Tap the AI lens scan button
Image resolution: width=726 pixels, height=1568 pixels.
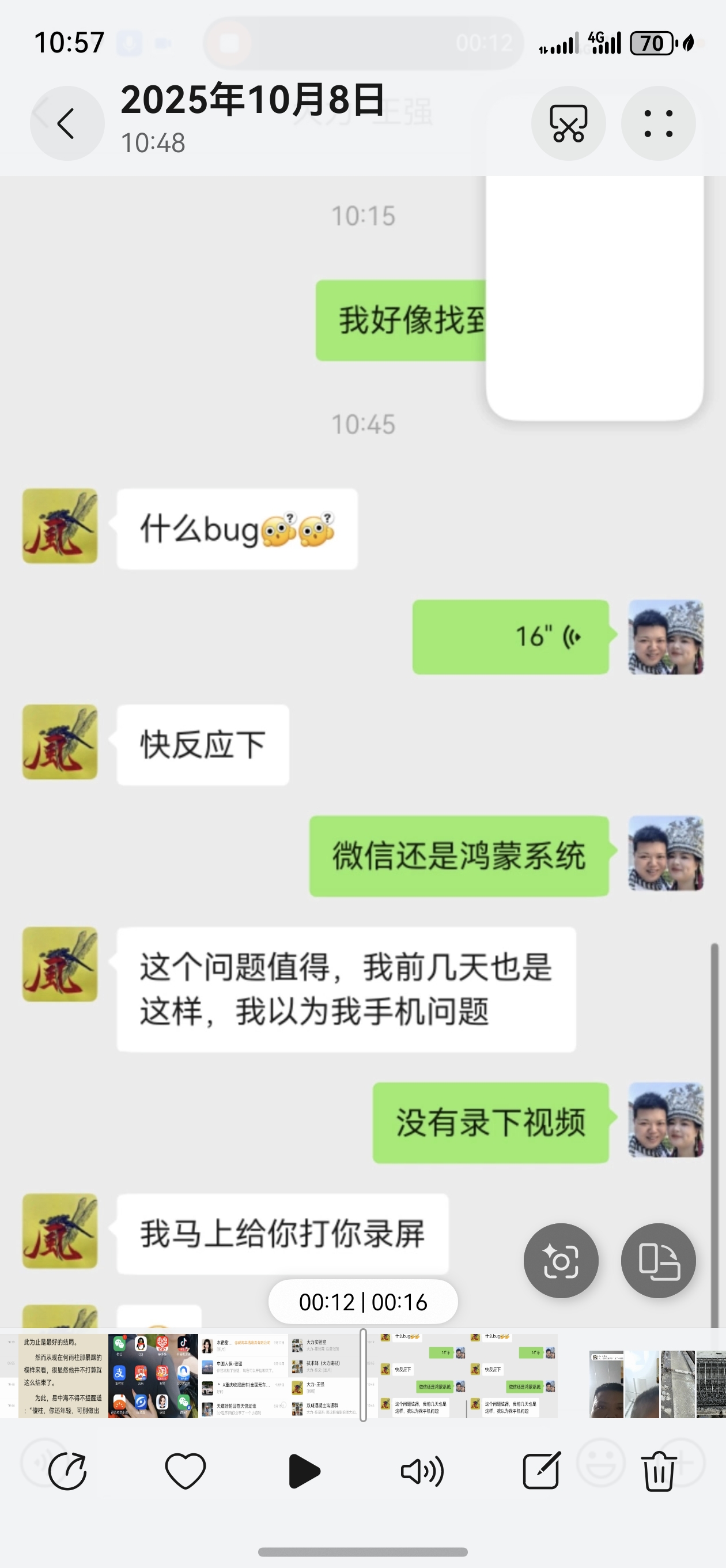(561, 1260)
